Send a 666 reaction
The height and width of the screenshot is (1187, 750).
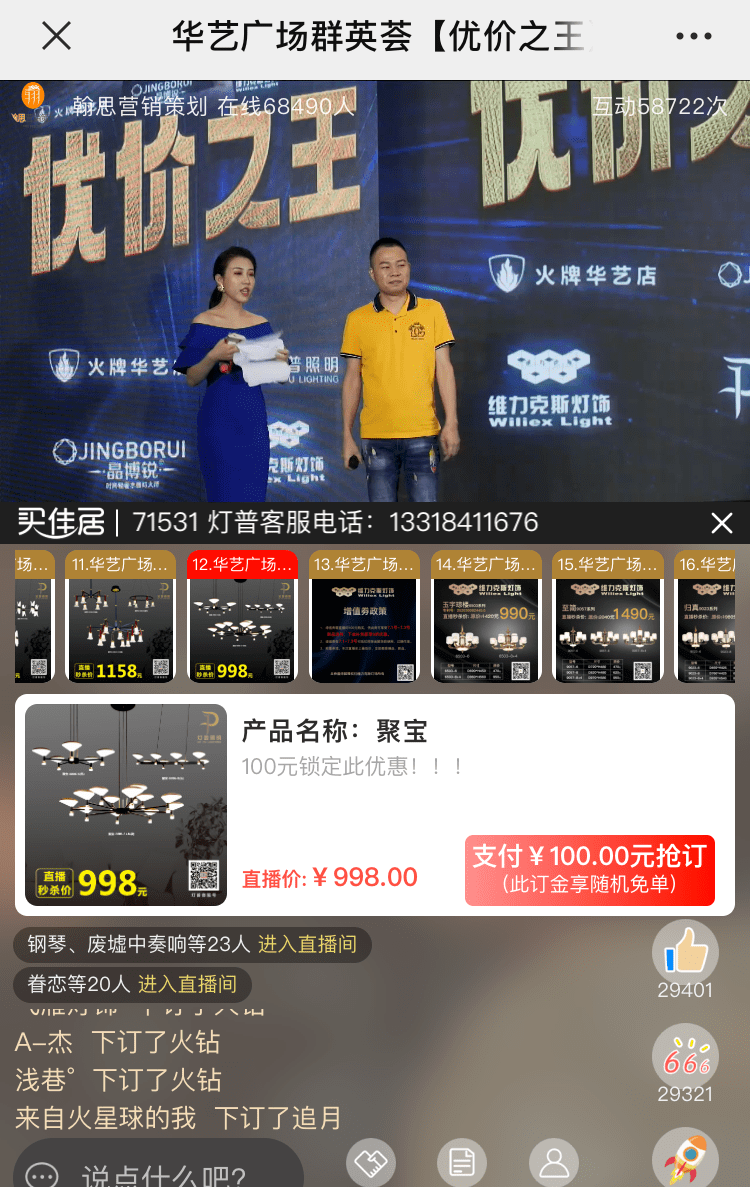tap(685, 1056)
